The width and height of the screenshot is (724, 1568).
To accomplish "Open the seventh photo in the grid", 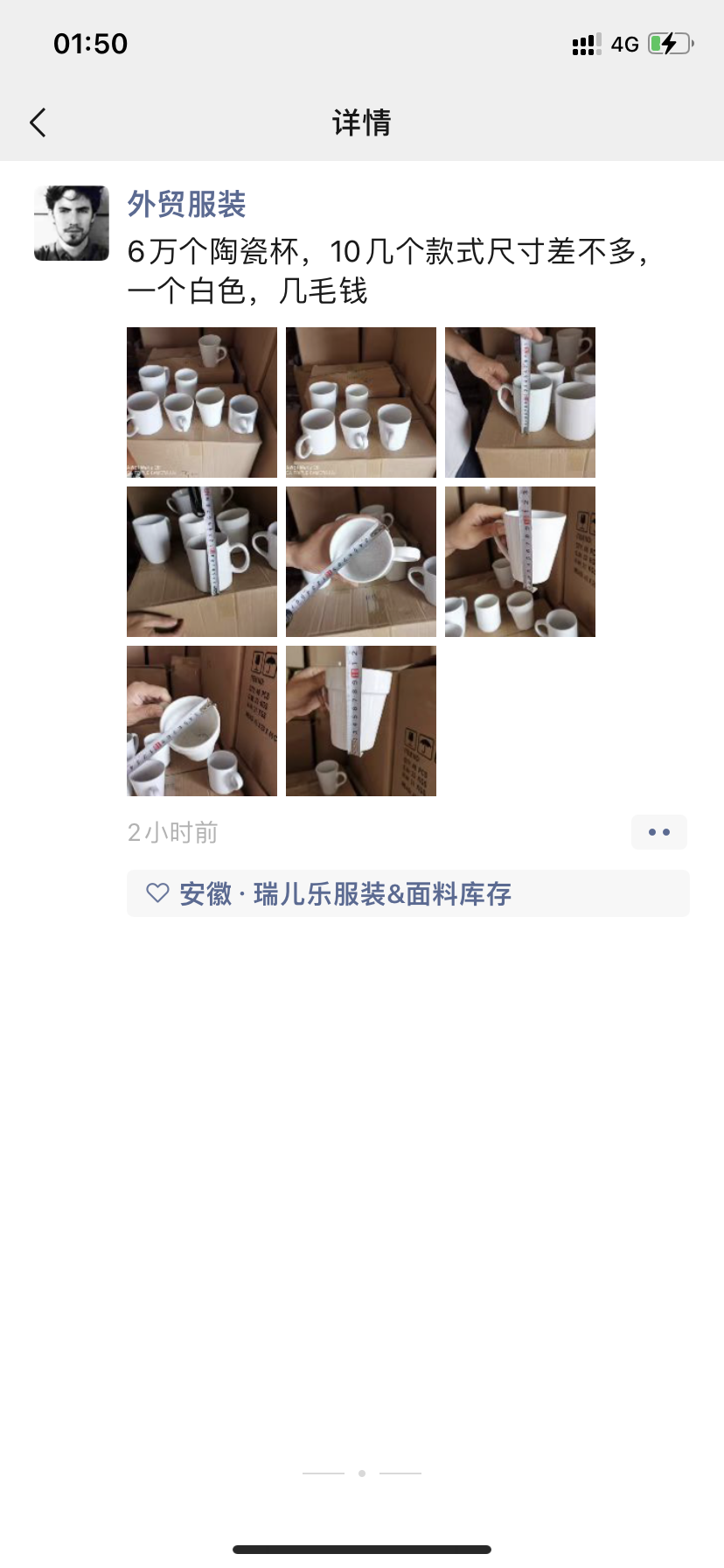I will click(x=202, y=721).
